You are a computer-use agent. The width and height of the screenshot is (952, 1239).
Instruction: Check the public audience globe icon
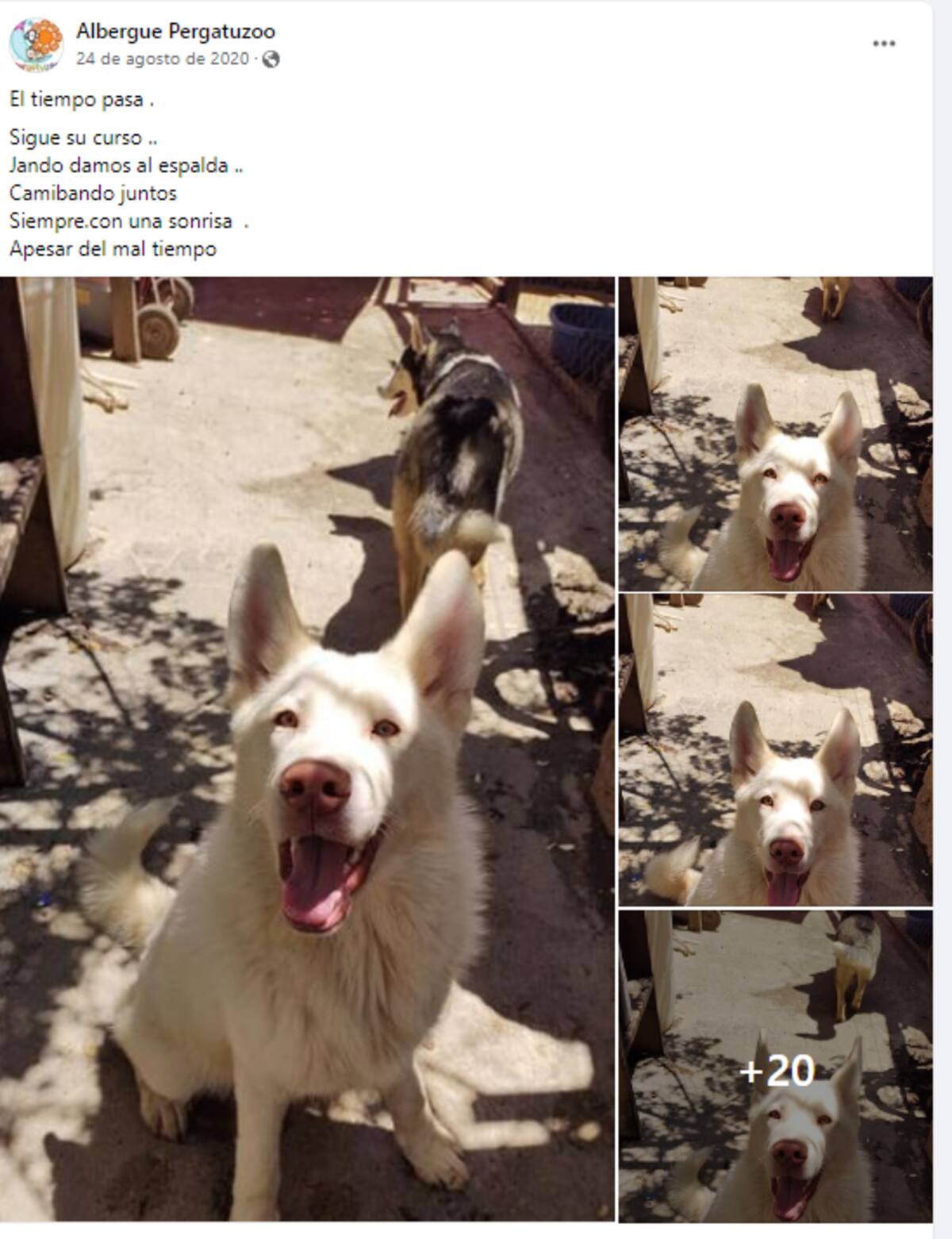coord(271,59)
